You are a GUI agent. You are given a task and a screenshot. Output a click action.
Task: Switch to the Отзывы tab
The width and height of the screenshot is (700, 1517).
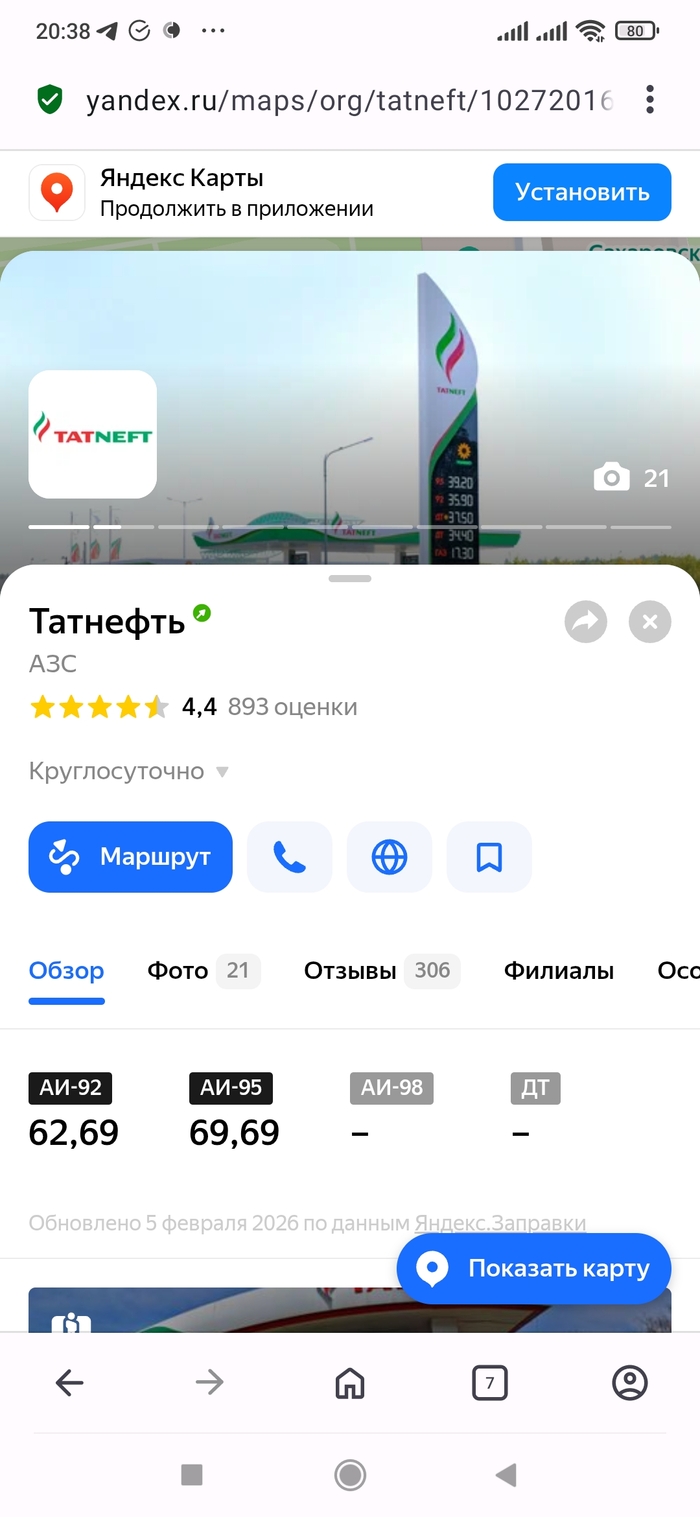tap(381, 971)
